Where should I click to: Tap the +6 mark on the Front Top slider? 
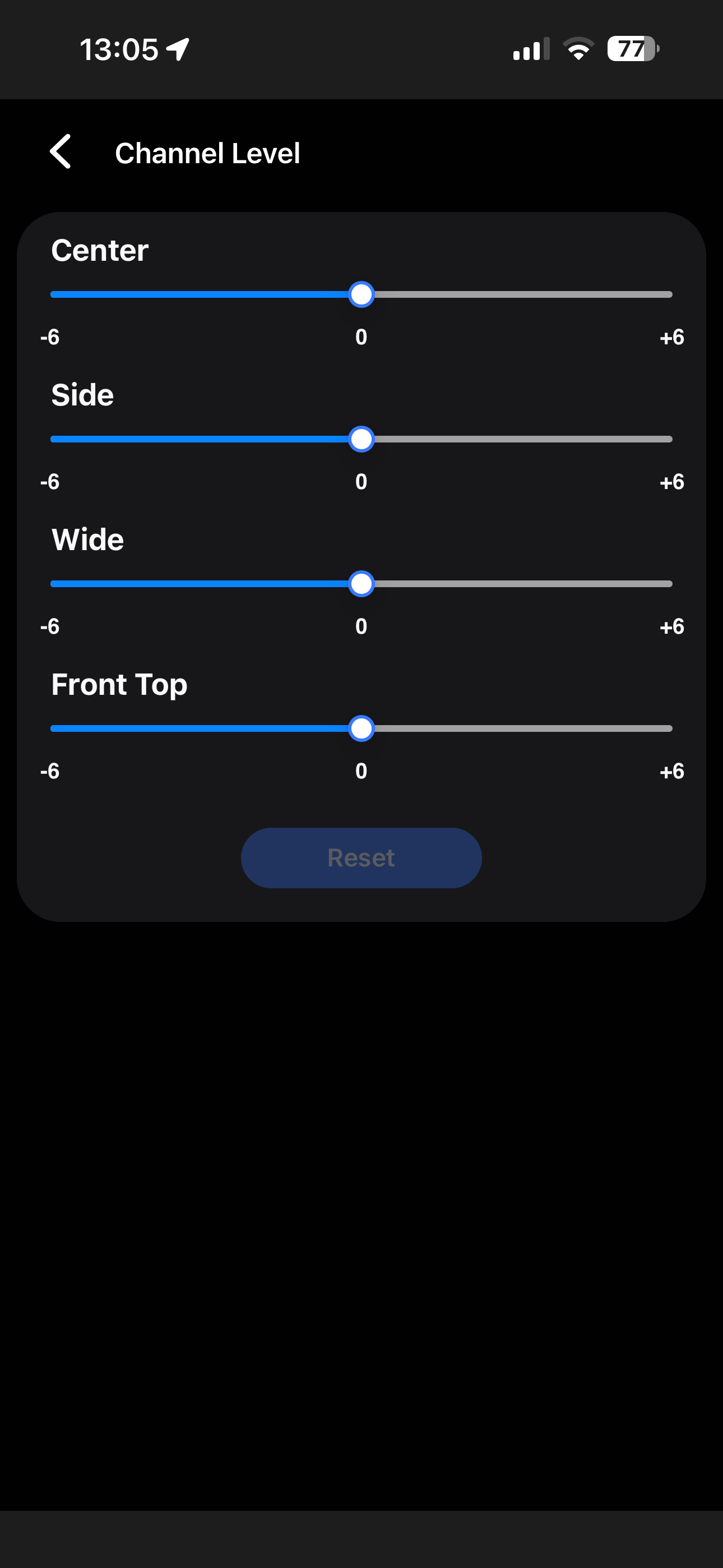click(672, 771)
